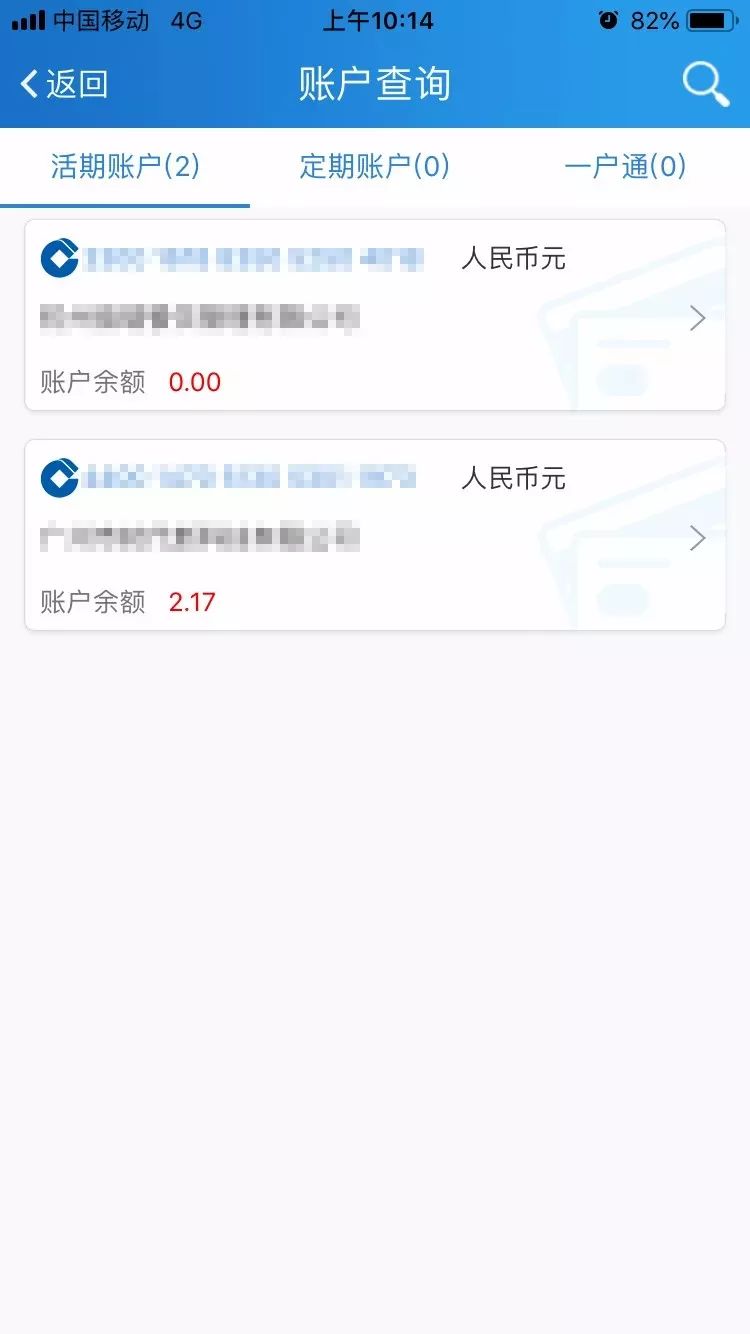The image size is (750, 1334).
Task: Switch to the 定期账户(0) tab
Action: (375, 166)
